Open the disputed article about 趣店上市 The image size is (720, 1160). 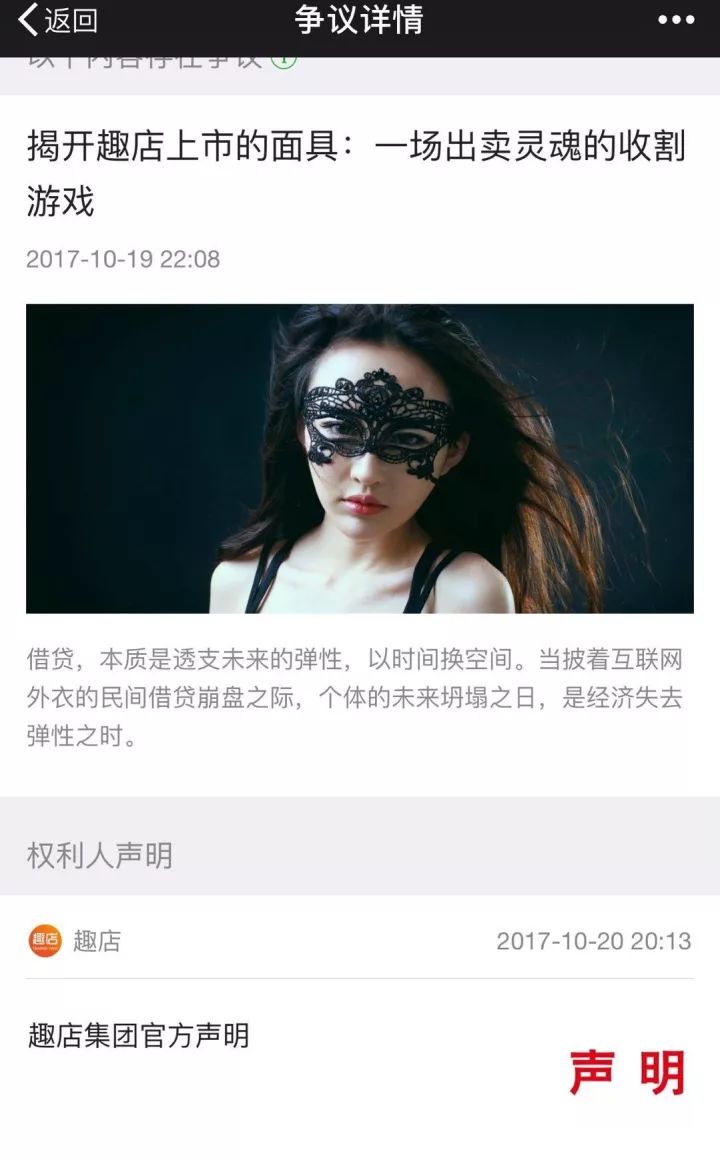click(x=356, y=172)
